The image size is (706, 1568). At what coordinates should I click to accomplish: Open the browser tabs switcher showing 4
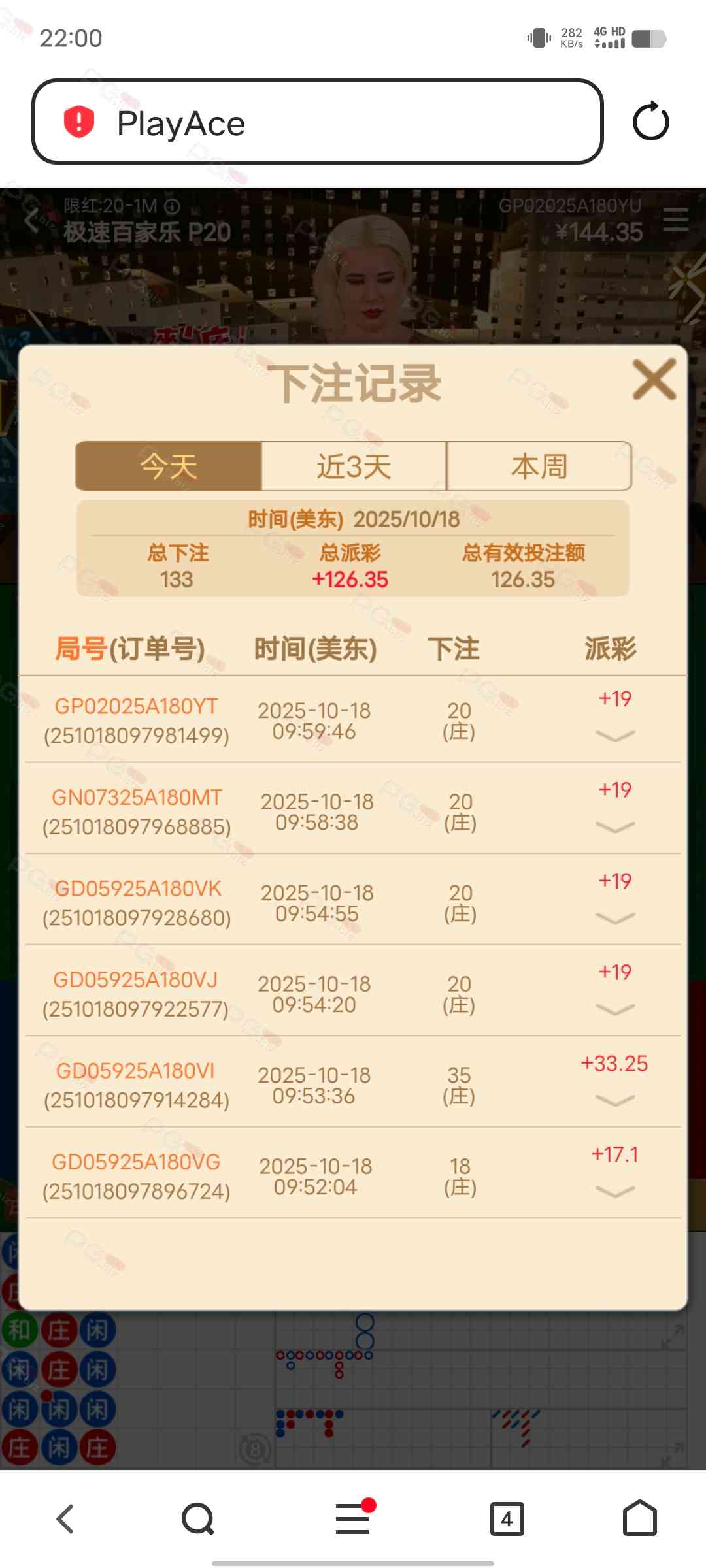pos(507,1518)
